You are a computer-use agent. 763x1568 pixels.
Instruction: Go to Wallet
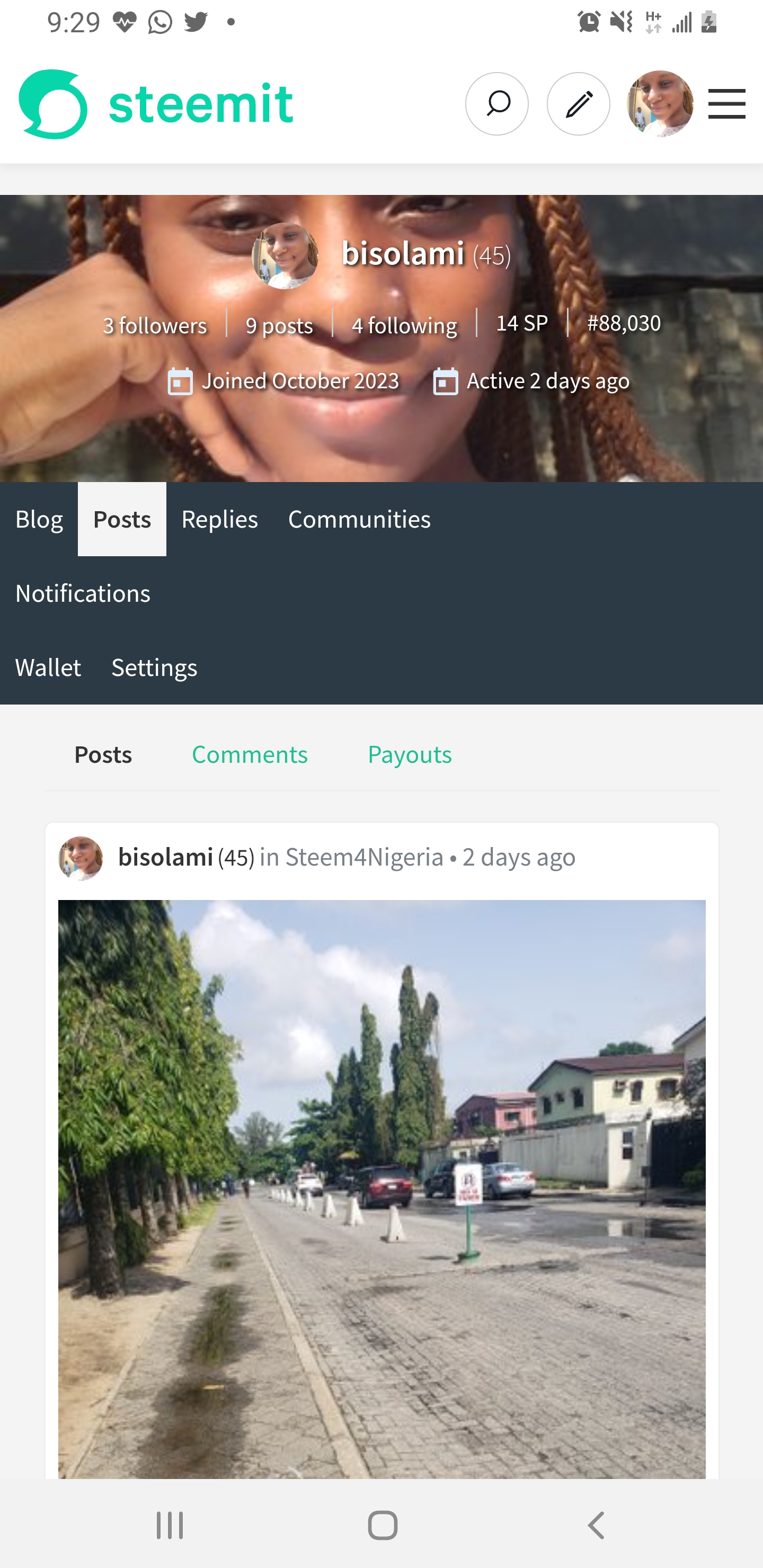(48, 668)
